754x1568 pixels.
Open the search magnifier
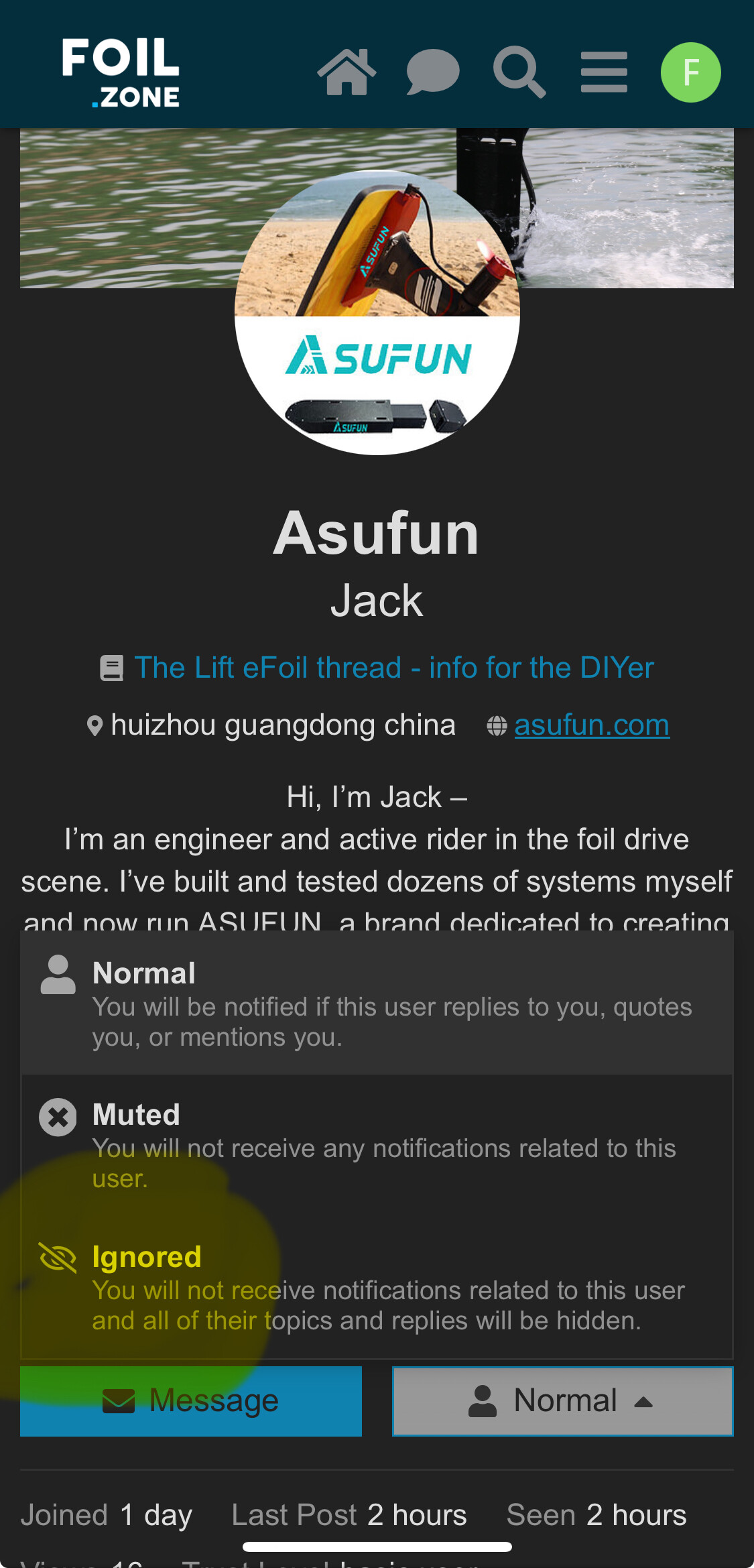click(519, 72)
